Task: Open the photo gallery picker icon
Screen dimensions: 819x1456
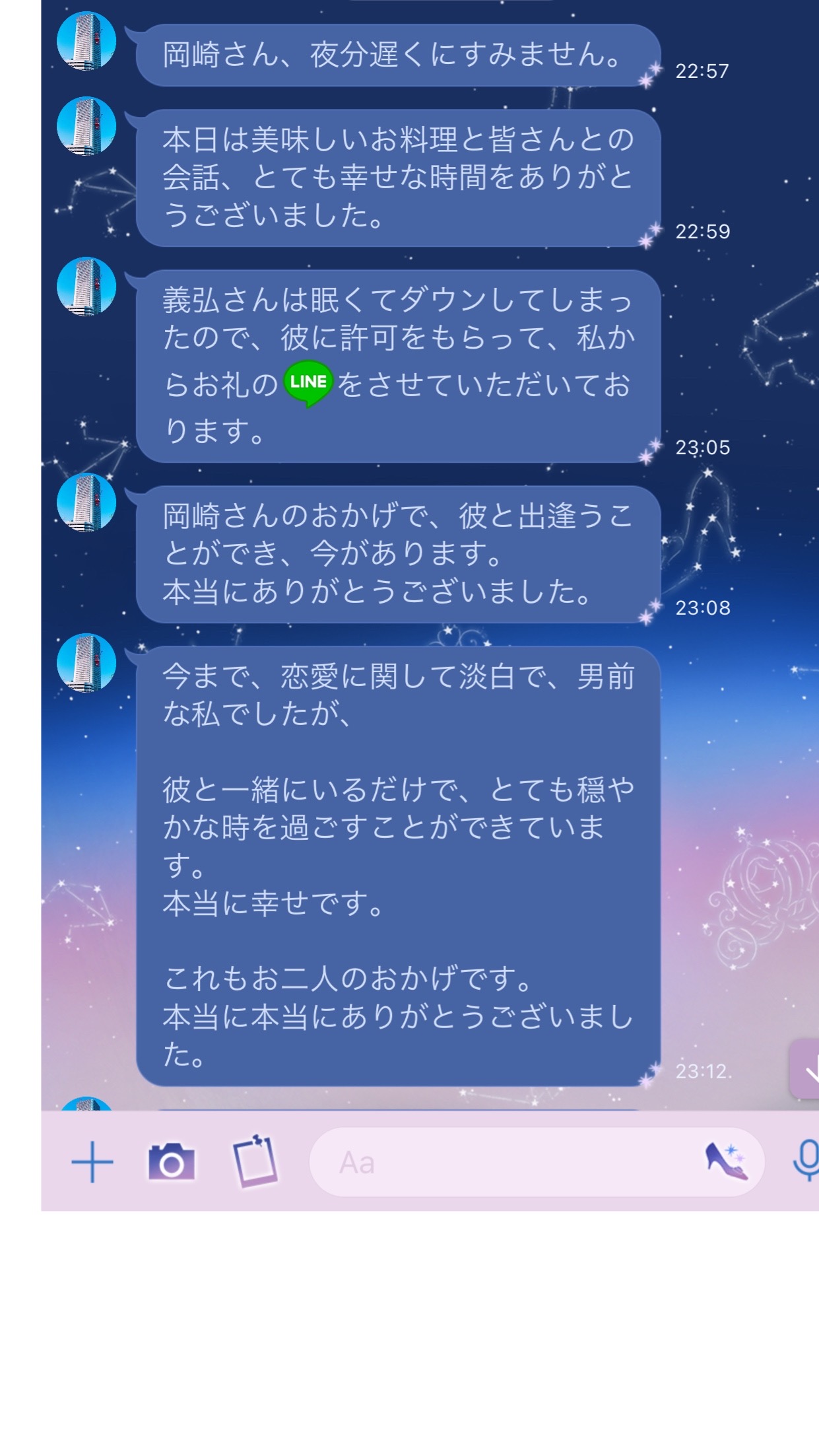Action: click(x=255, y=1161)
